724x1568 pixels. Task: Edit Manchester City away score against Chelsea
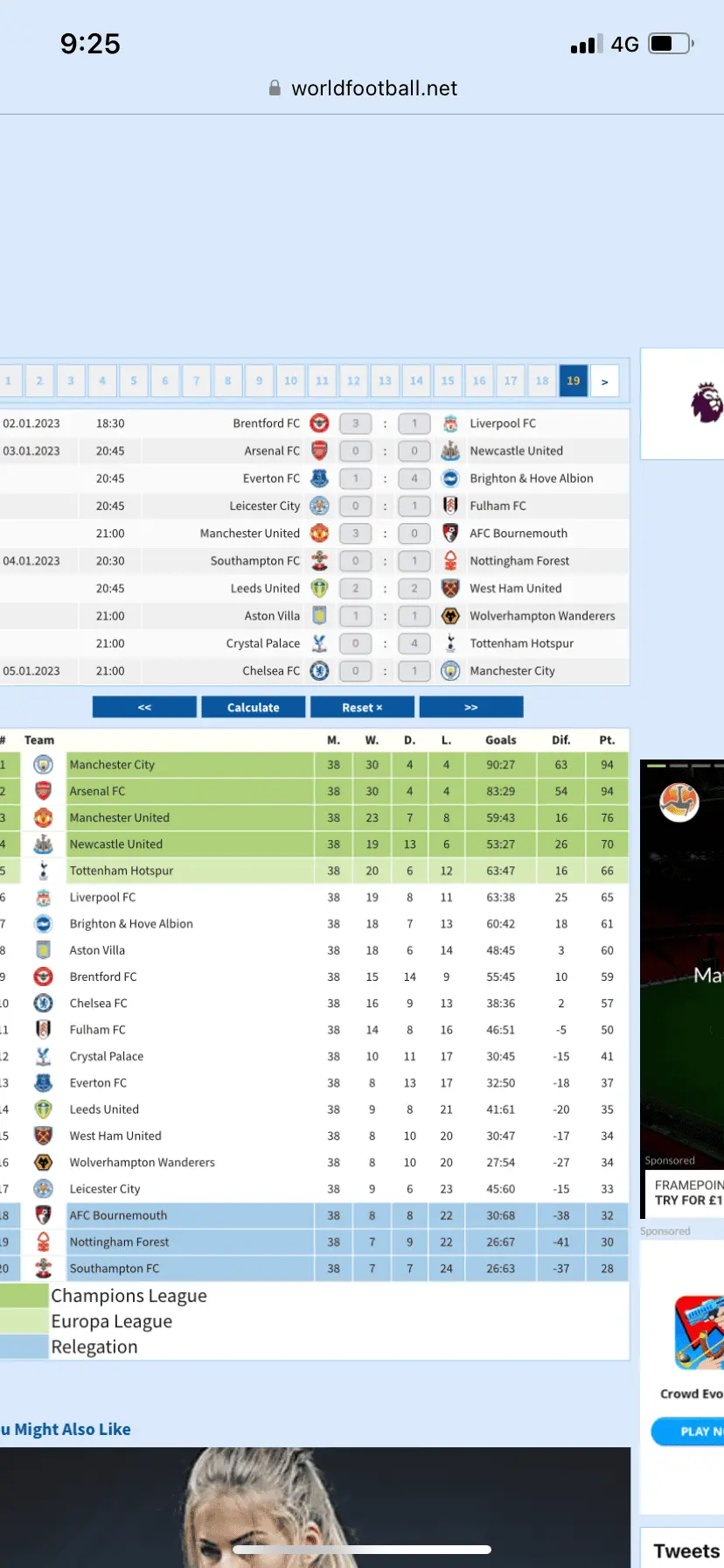point(414,671)
